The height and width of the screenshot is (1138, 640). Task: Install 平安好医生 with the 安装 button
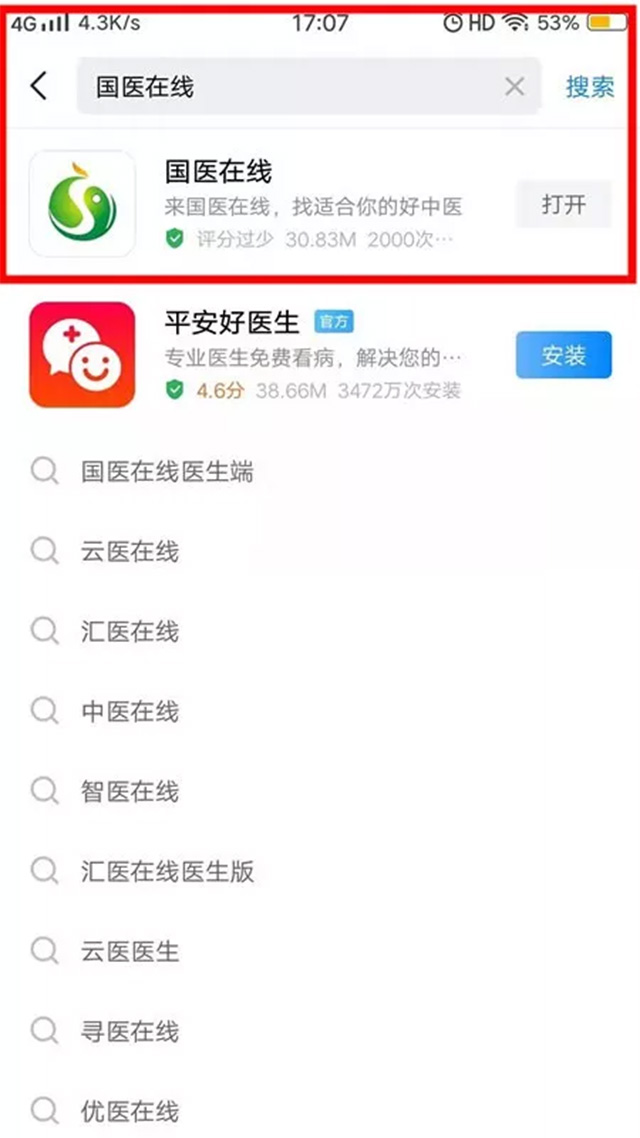click(563, 355)
